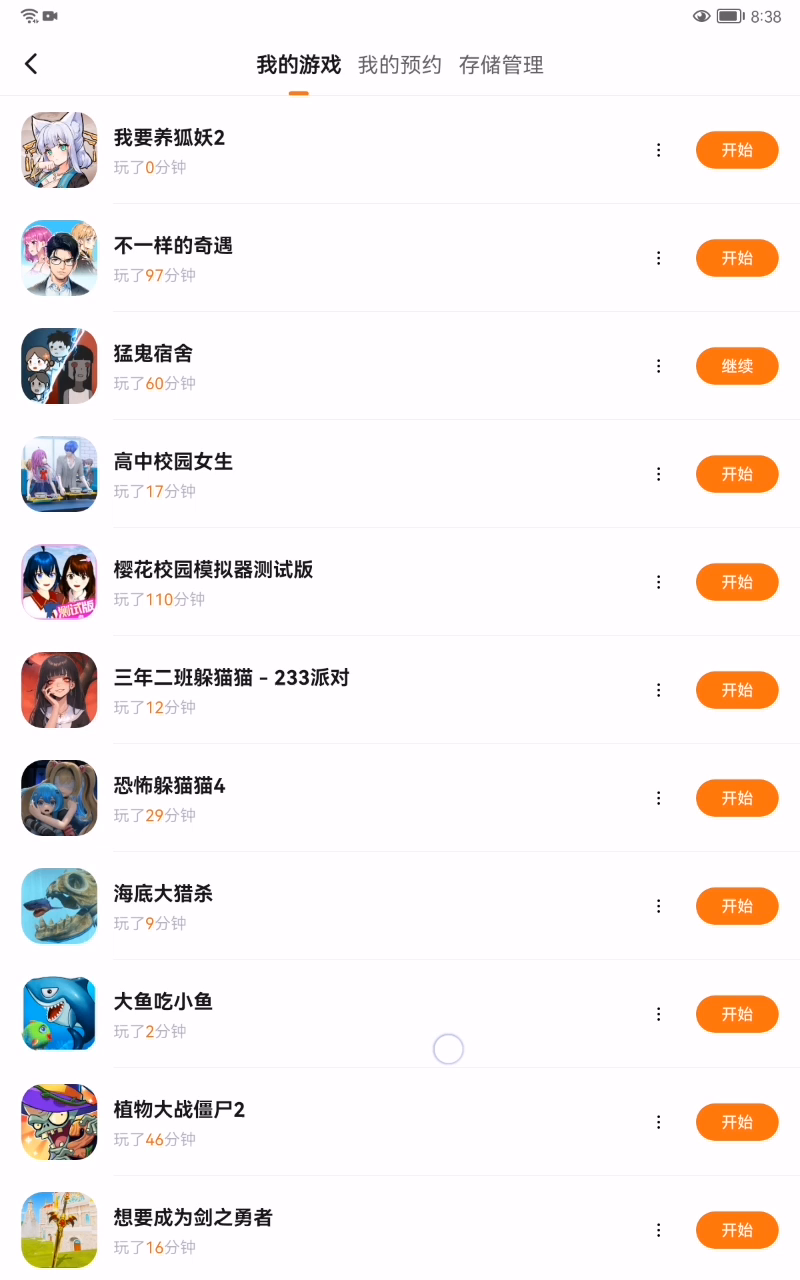
Task: Start the game 植物大战僵尸2
Action: click(737, 1122)
